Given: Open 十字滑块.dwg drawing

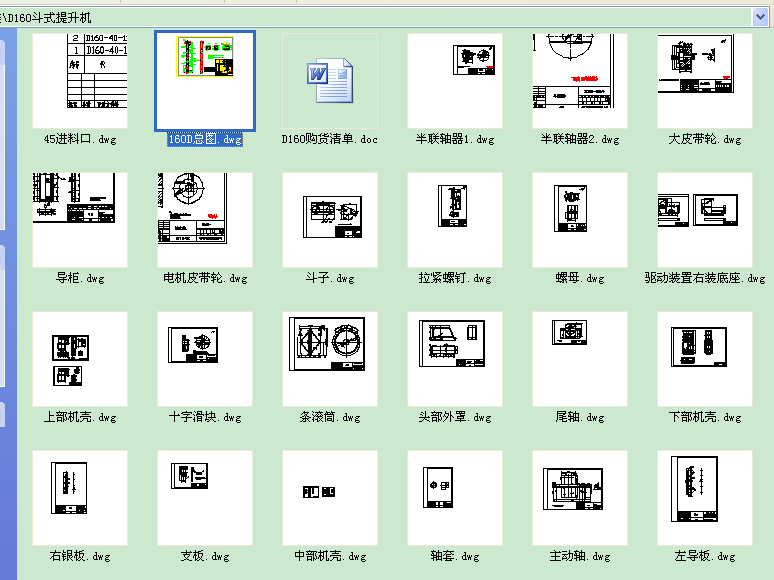Looking at the screenshot, I should pyautogui.click(x=205, y=359).
